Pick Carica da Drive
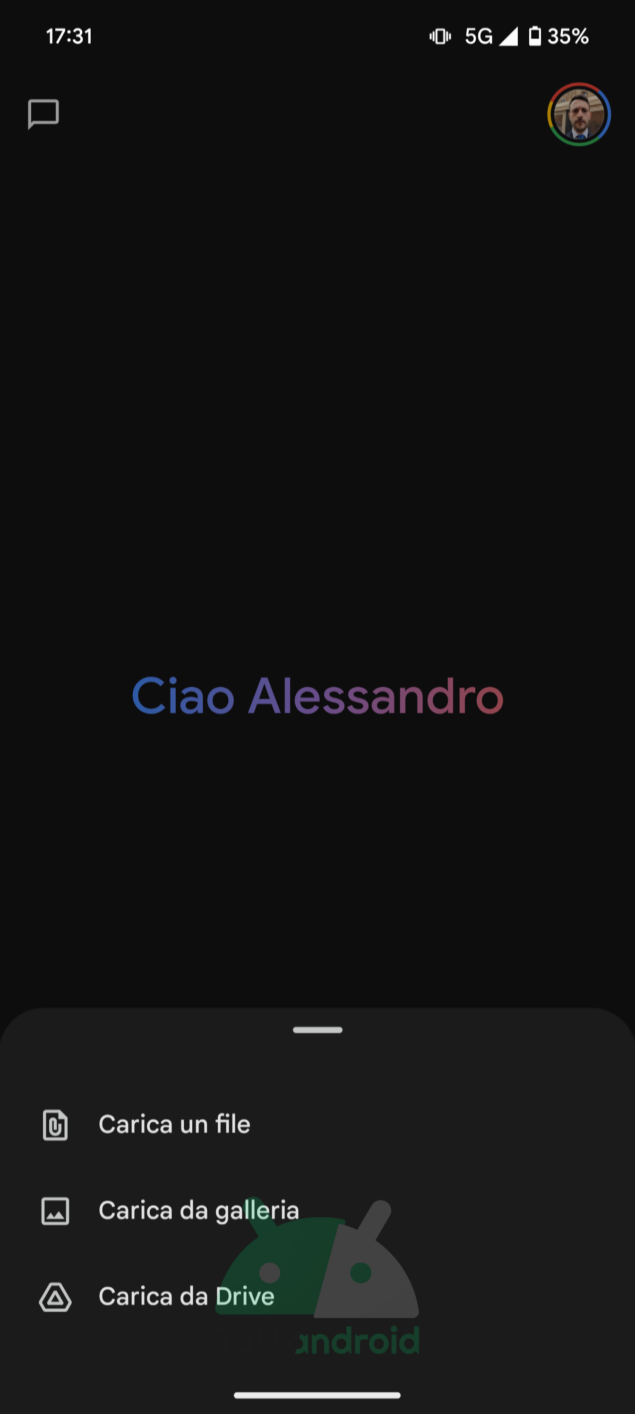 [x=317, y=1296]
